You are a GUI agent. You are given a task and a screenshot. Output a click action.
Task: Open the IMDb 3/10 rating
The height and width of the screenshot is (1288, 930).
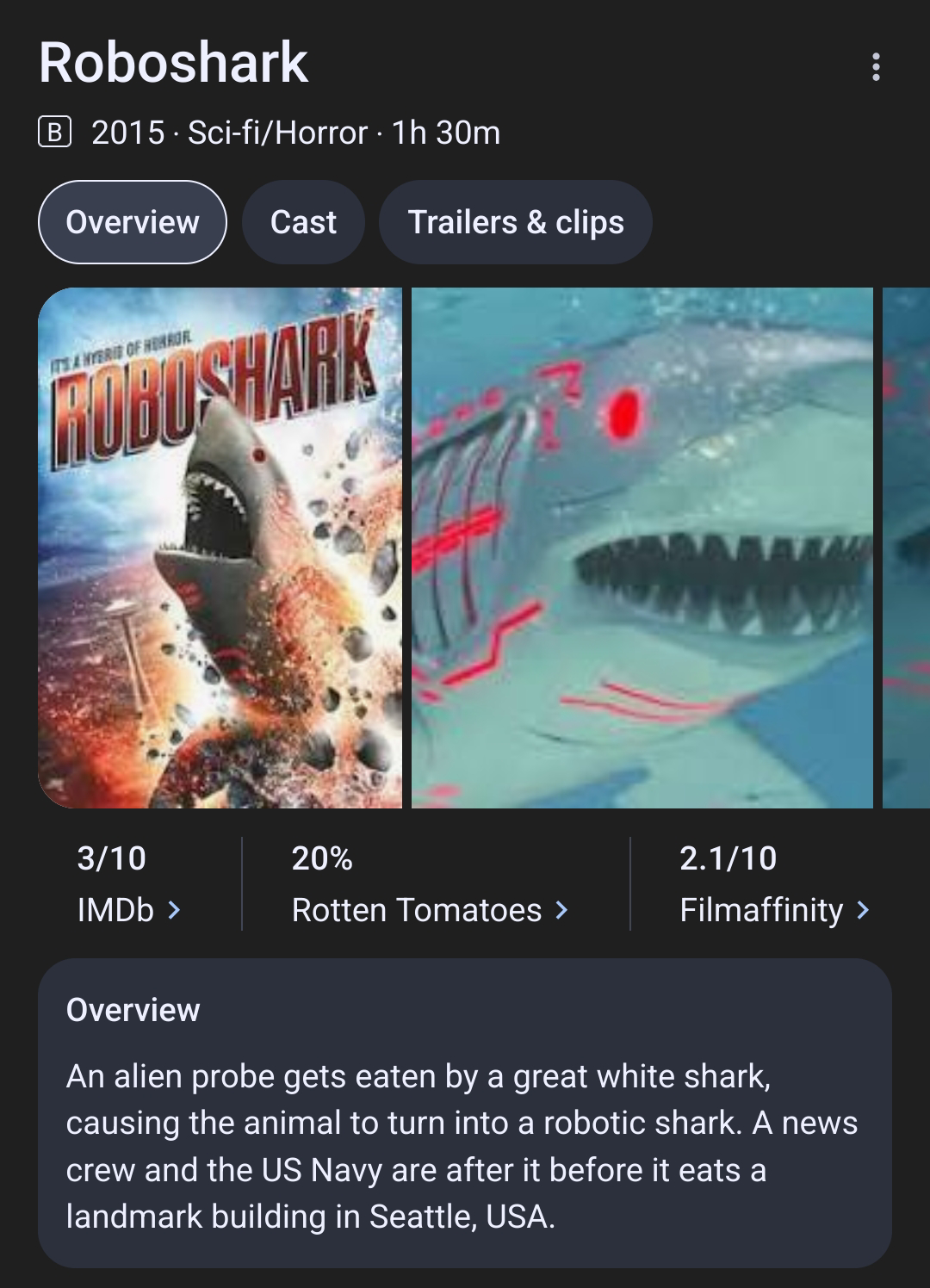129,884
